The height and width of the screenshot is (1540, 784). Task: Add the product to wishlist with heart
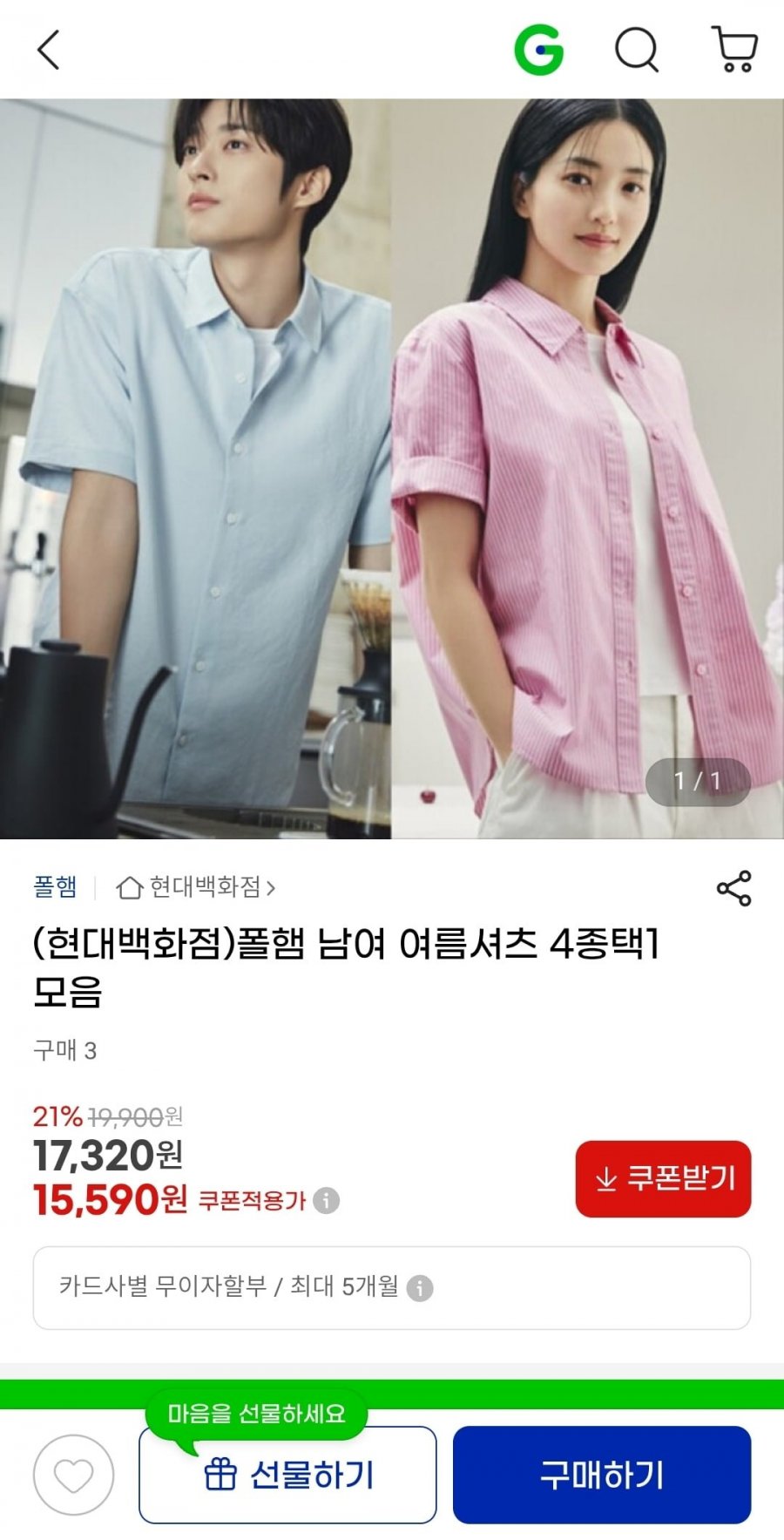73,1475
